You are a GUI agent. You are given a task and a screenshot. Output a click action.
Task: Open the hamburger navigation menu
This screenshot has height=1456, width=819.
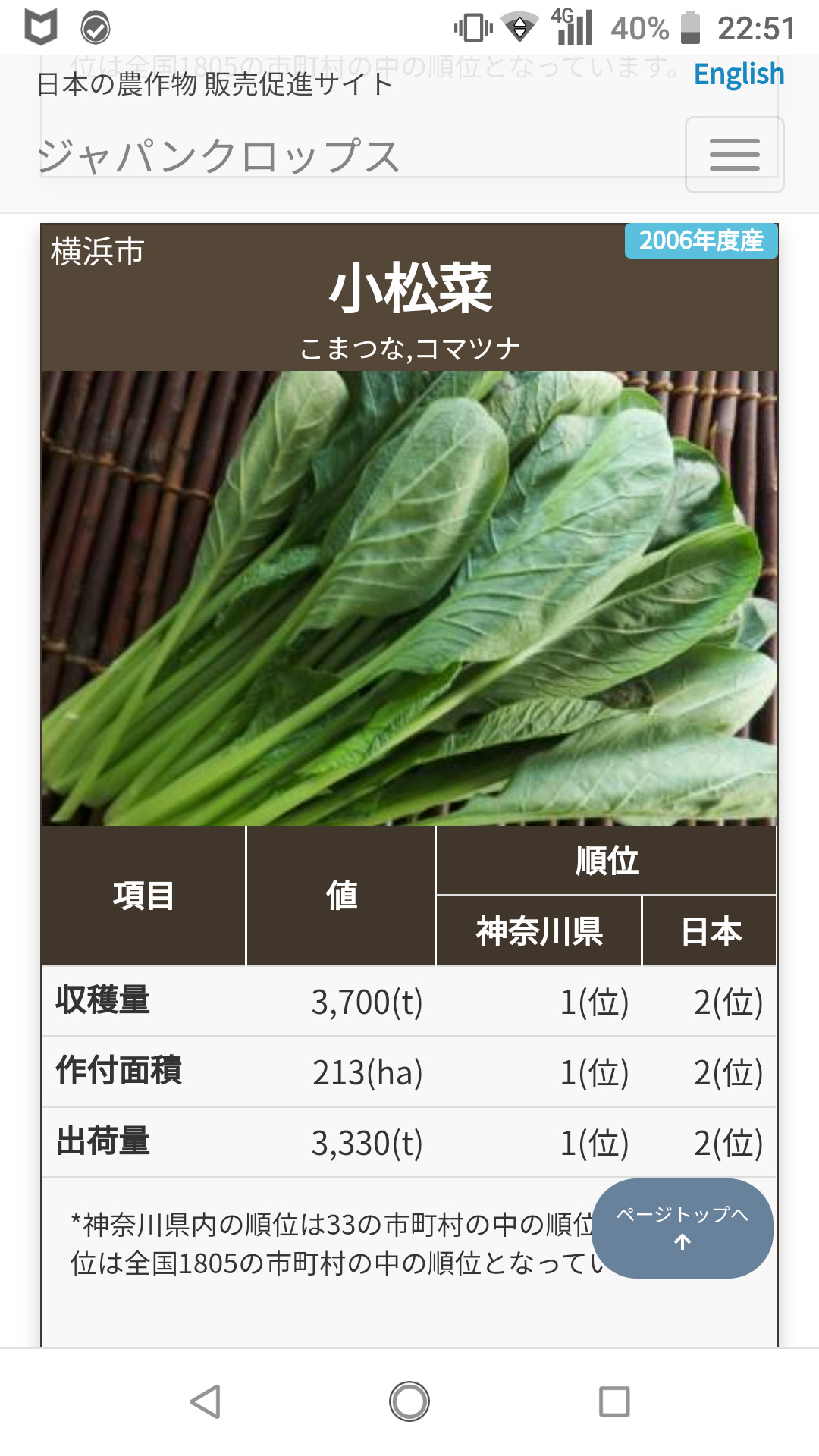[x=734, y=155]
